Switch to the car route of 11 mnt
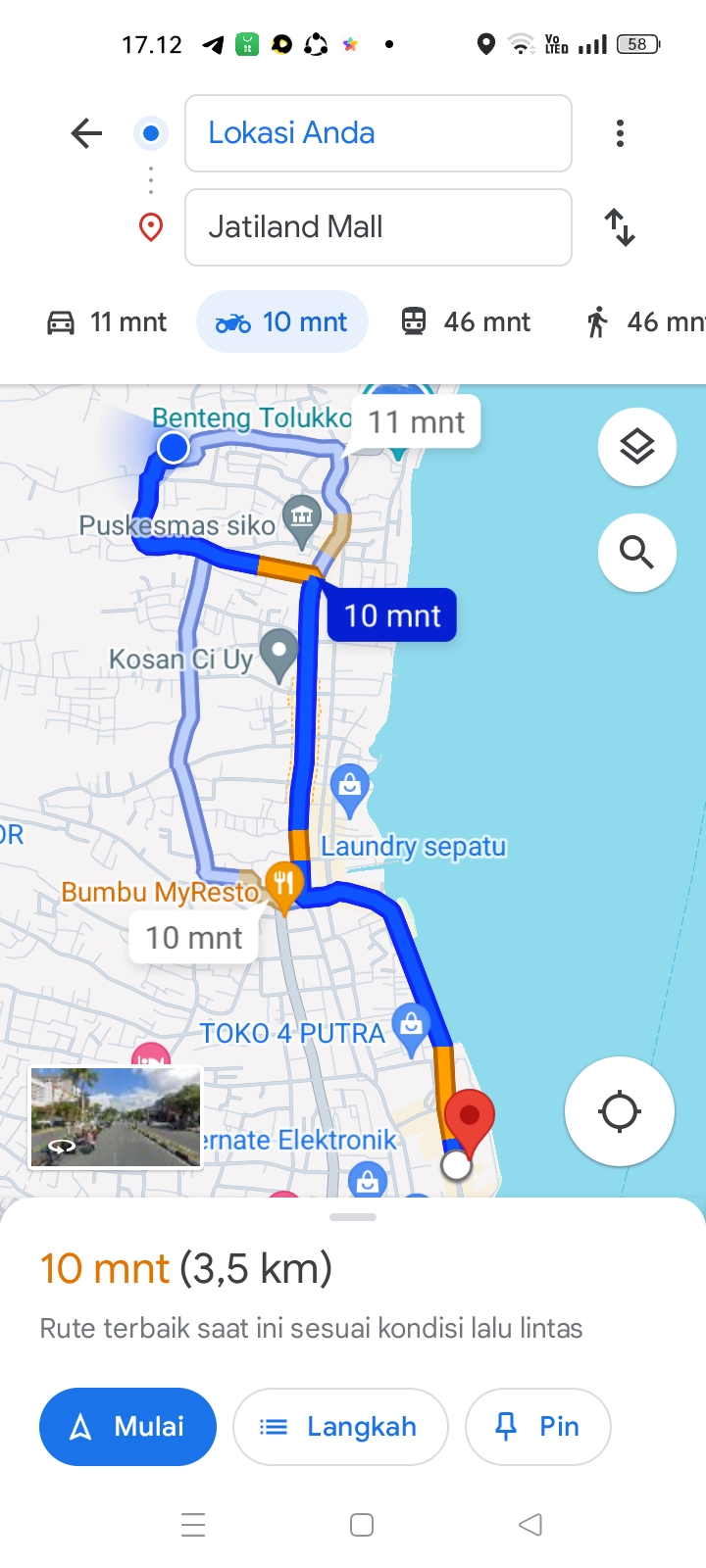Image resolution: width=706 pixels, height=1568 pixels. [x=107, y=321]
